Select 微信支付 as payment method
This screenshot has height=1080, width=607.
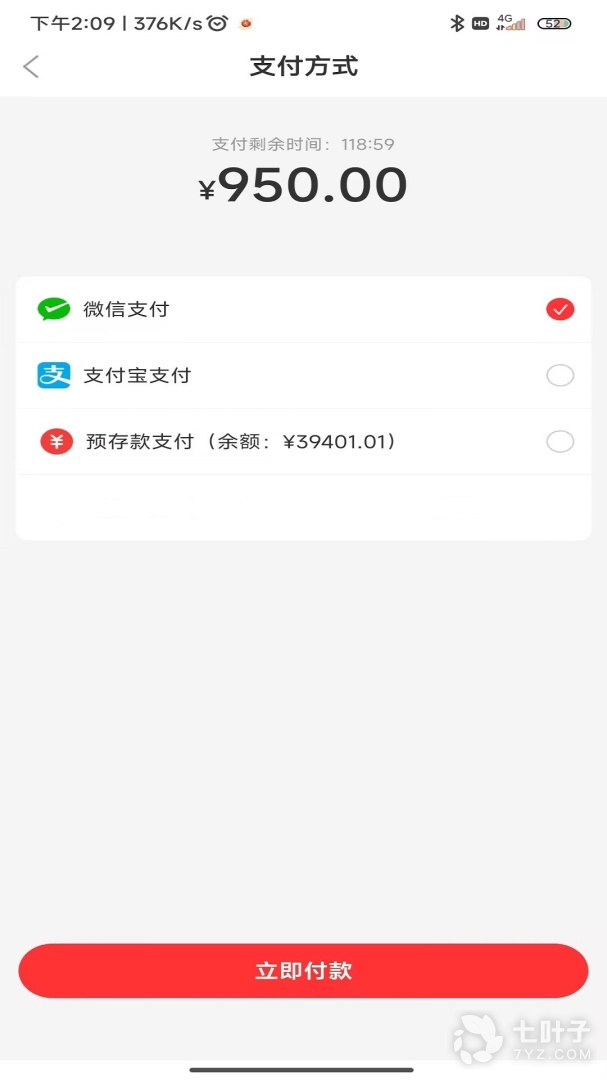(x=559, y=309)
